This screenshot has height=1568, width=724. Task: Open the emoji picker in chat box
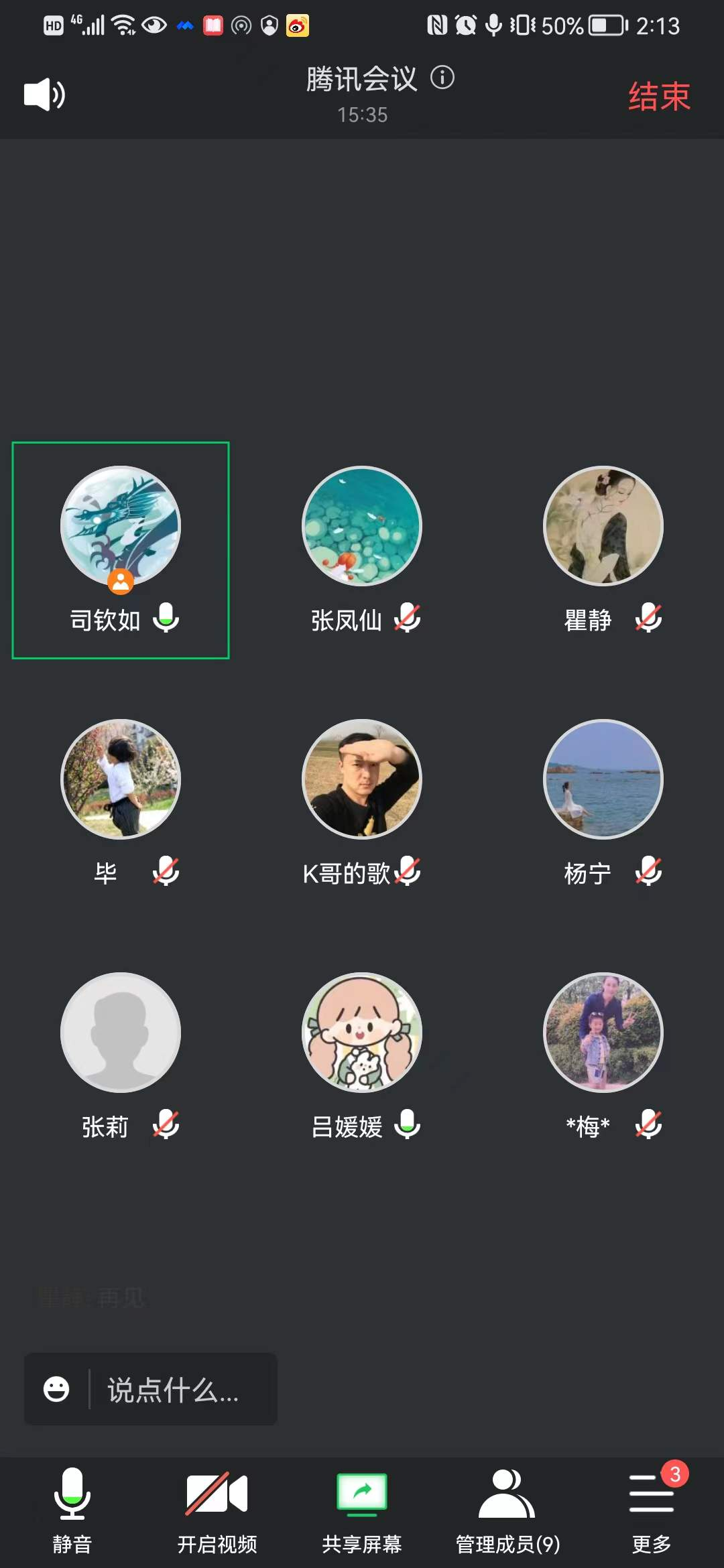coord(56,1389)
